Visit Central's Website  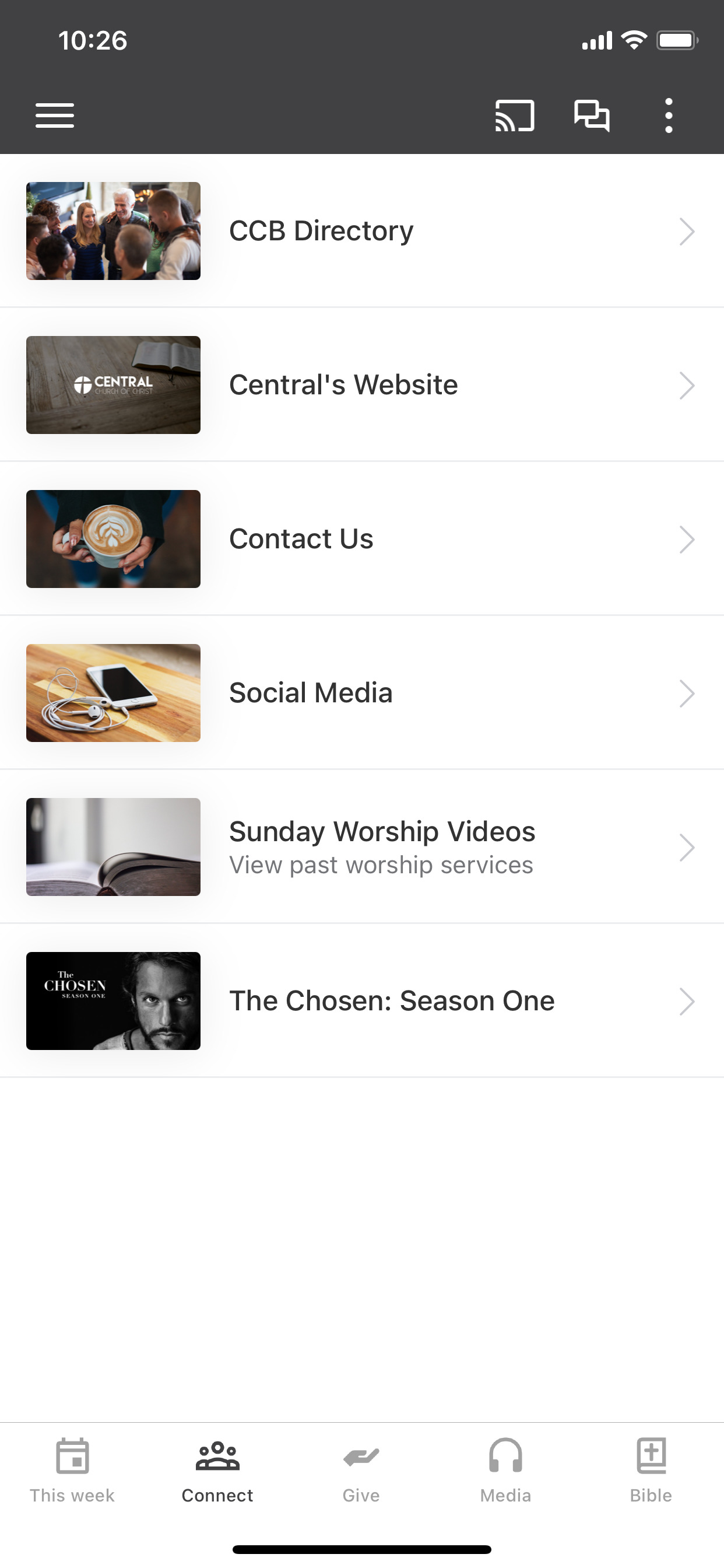[x=362, y=384]
